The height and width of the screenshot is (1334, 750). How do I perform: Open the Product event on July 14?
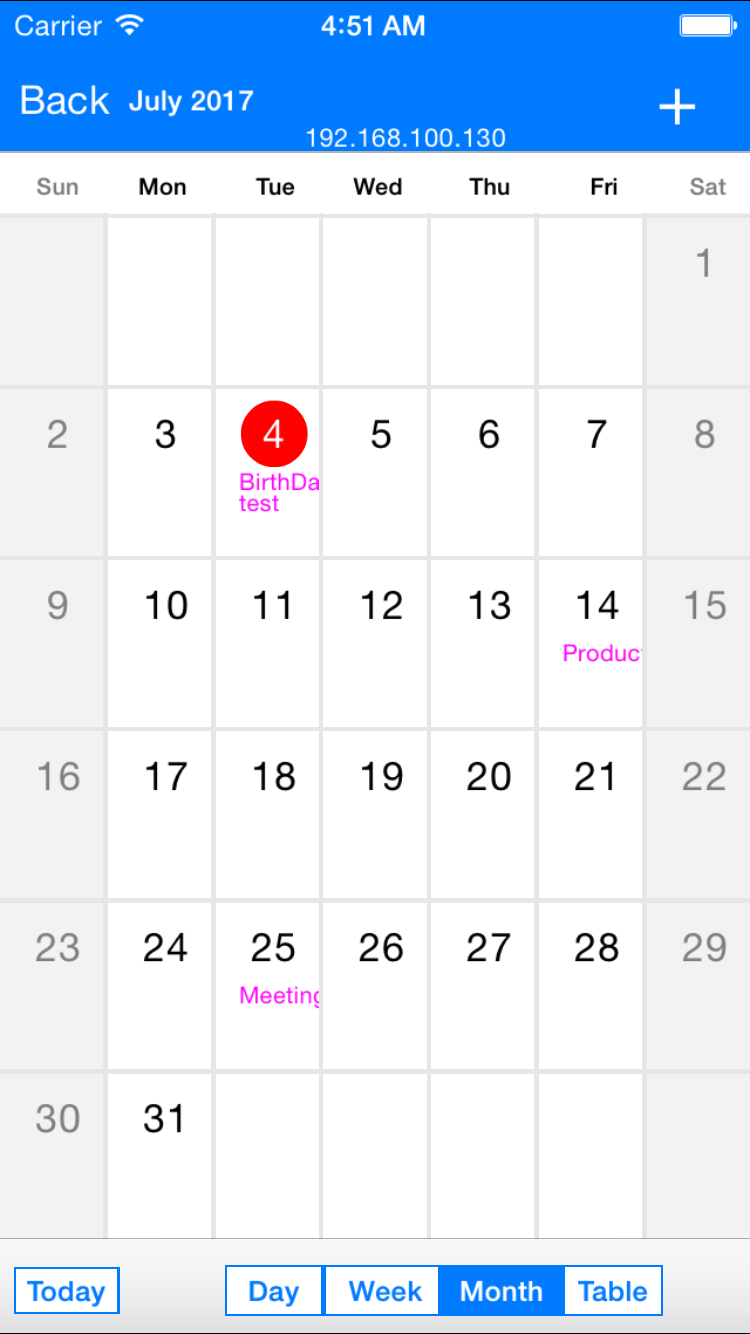(601, 653)
